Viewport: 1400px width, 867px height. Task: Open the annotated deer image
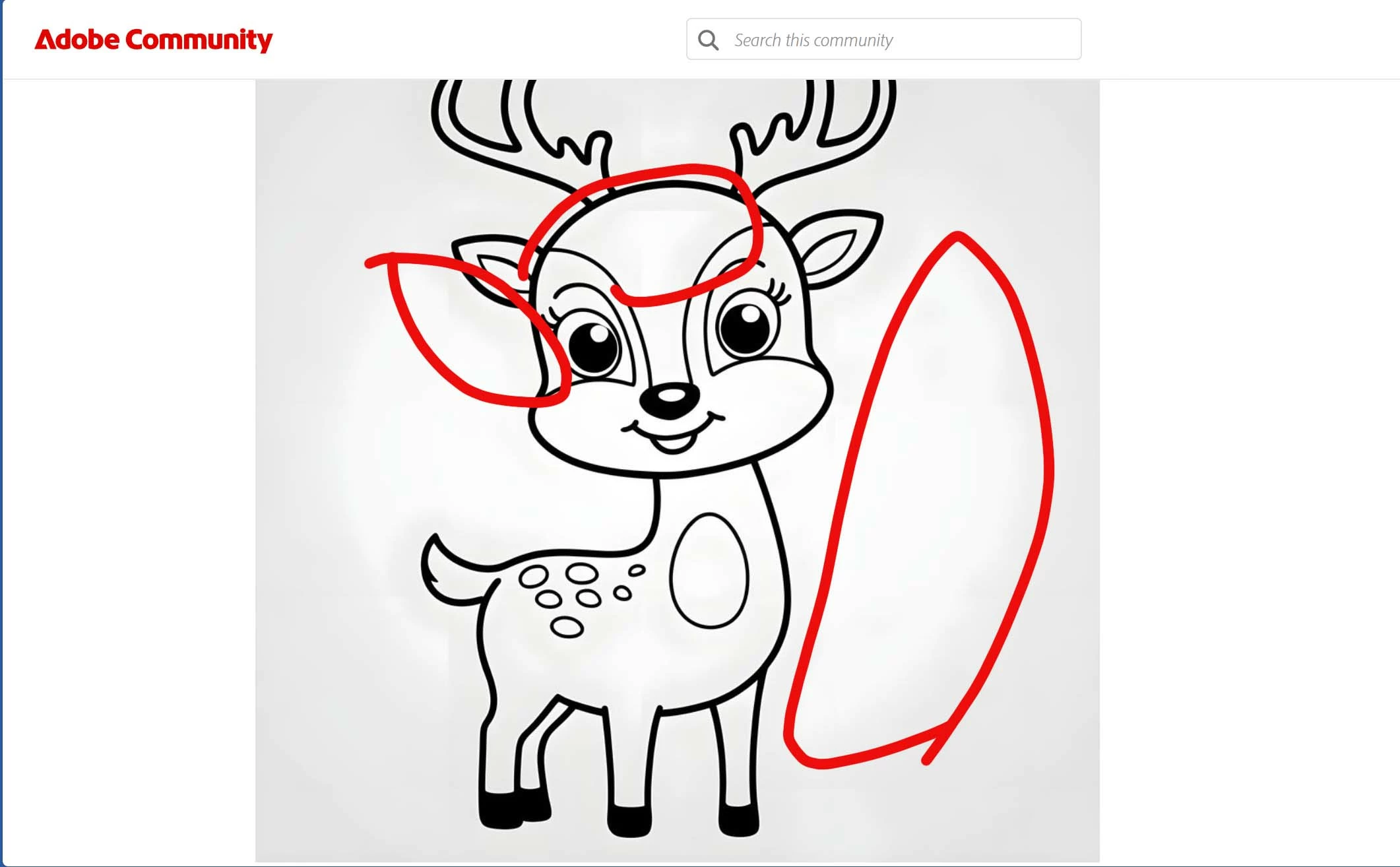[677, 470]
